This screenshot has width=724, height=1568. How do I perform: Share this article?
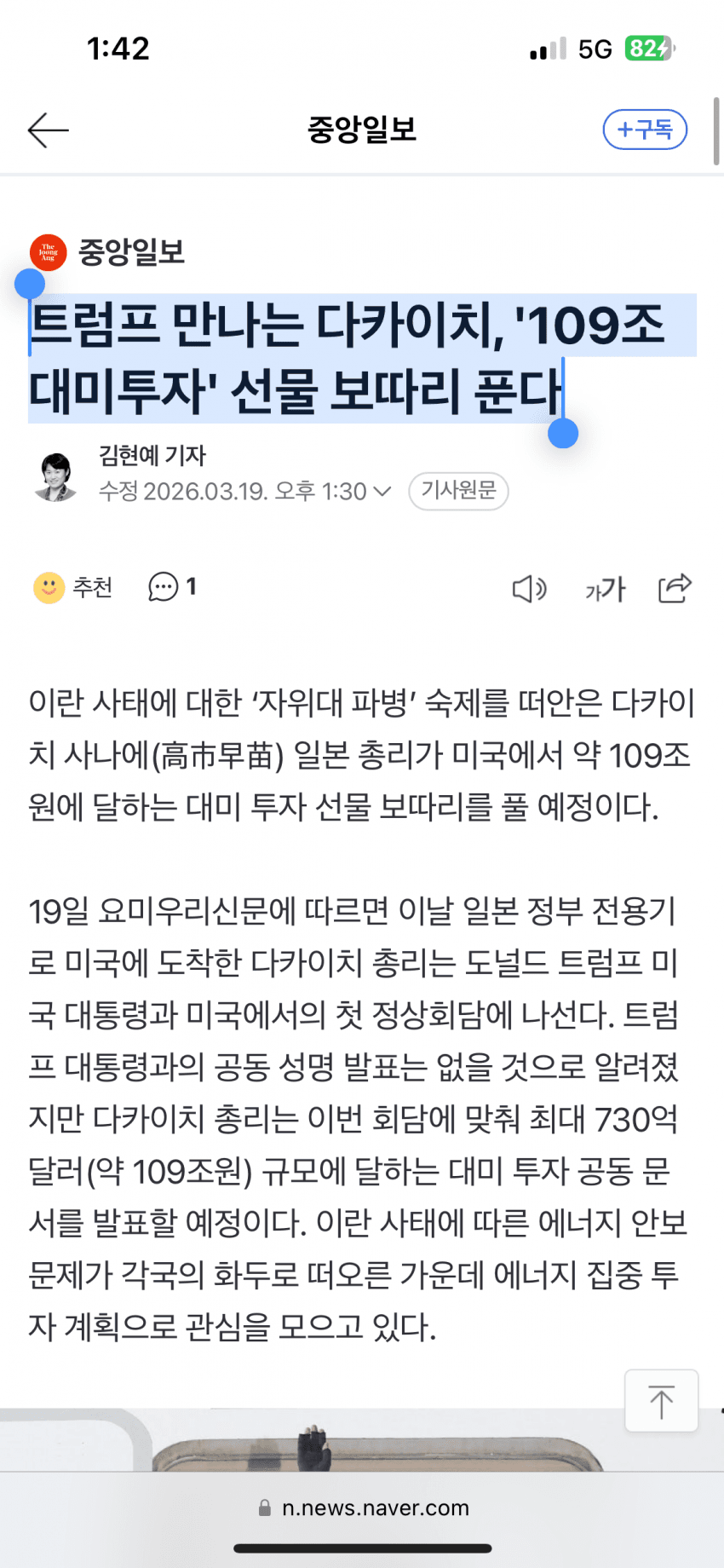click(675, 588)
